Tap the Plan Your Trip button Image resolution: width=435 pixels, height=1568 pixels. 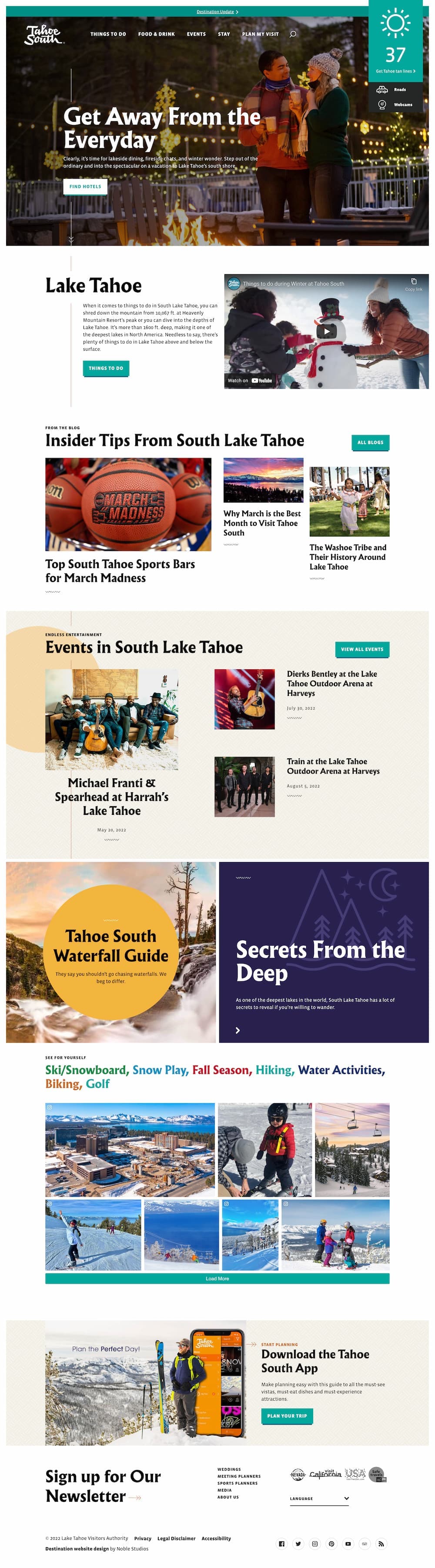coord(286,1416)
